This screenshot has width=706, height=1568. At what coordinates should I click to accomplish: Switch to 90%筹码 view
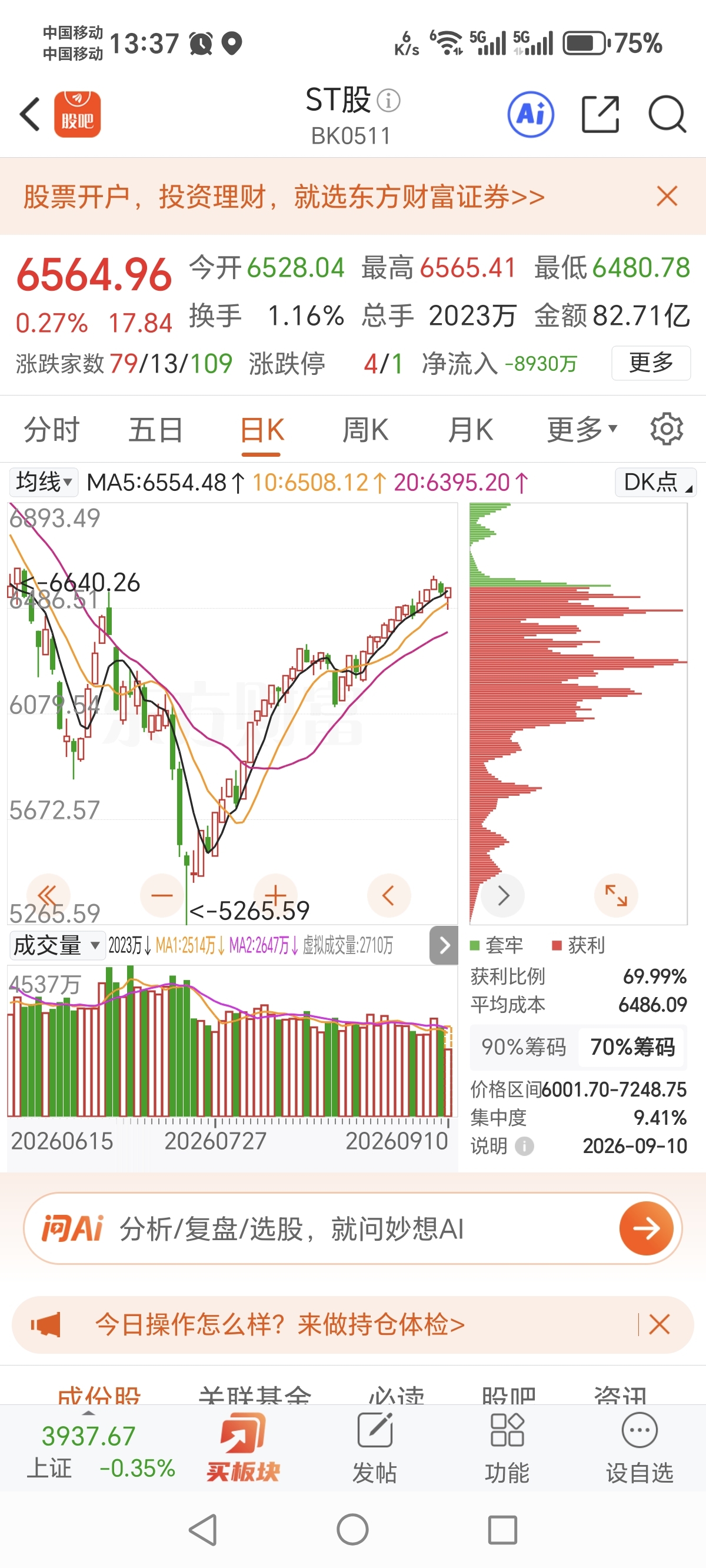coord(524,1047)
